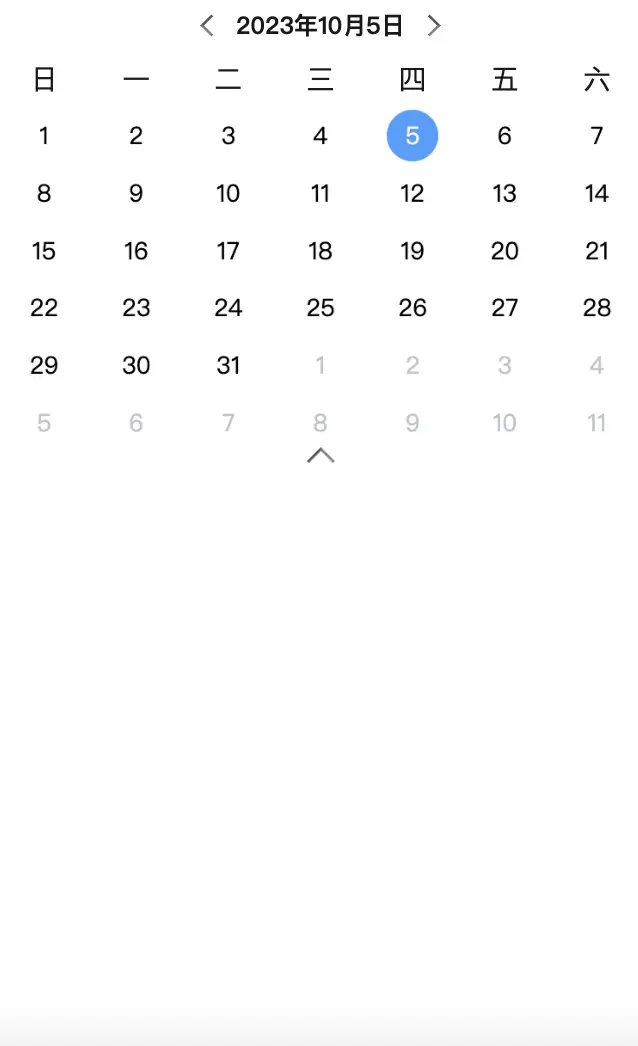Select October 28 on the calendar
Viewport: 638px width, 1046px height.
click(x=597, y=308)
